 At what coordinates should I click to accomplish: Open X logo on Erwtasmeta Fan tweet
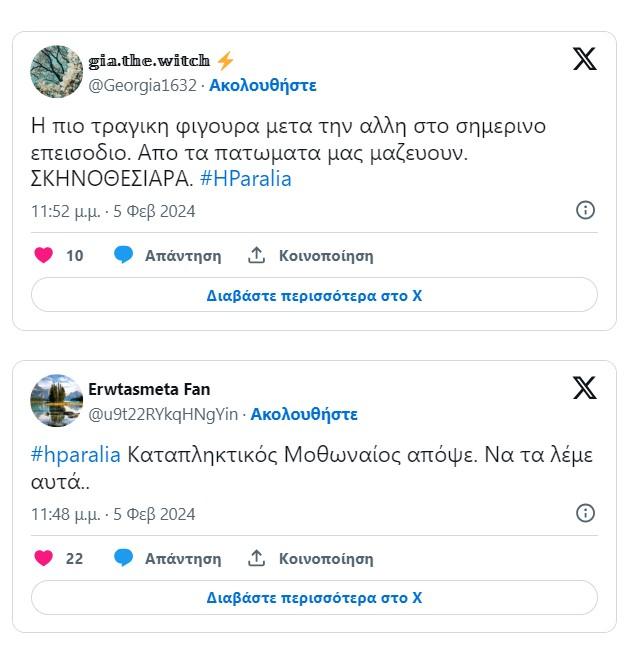584,388
